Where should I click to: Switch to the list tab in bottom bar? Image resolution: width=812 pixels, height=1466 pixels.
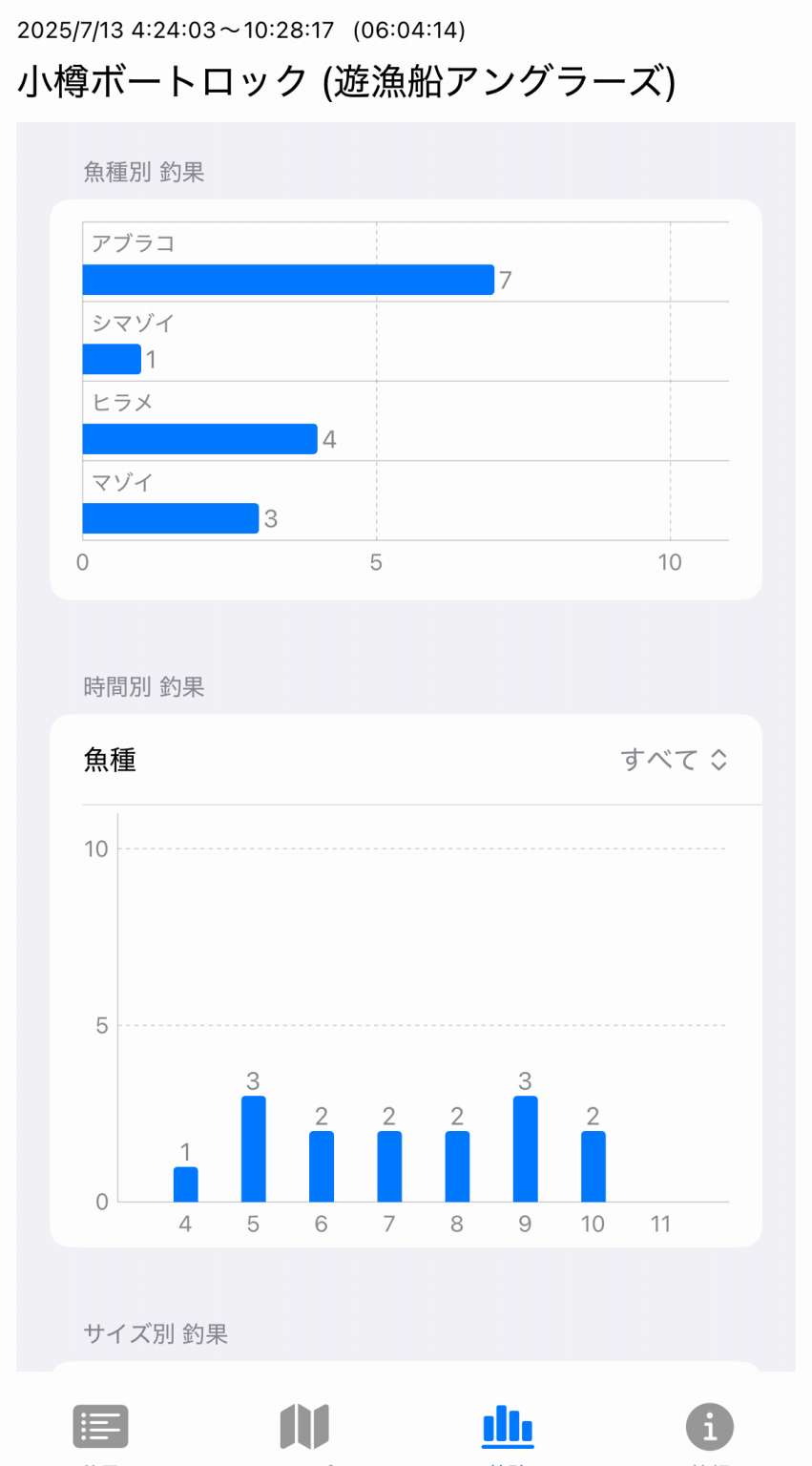point(100,1427)
